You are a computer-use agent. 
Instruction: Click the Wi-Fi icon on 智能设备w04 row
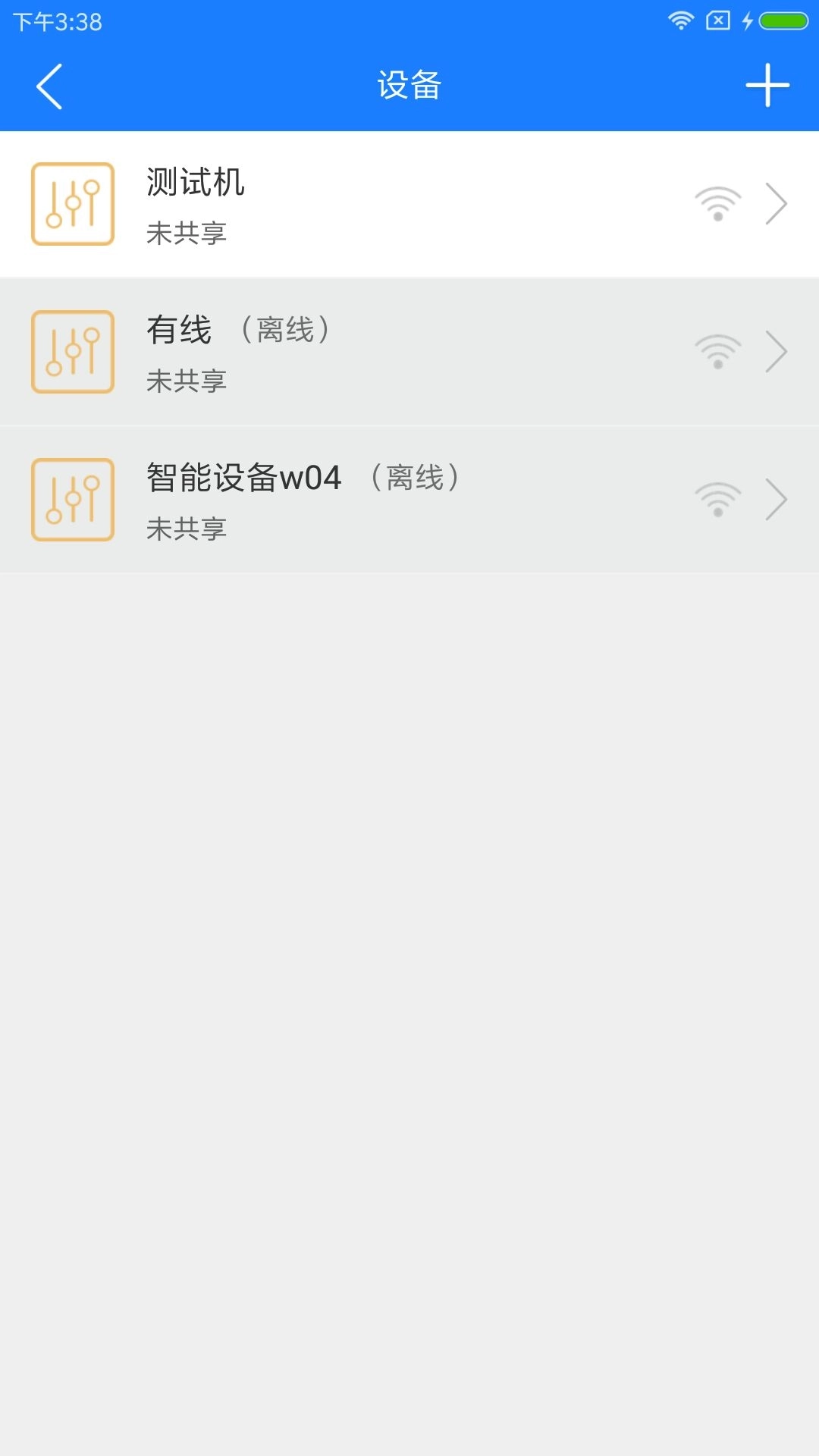[x=717, y=499]
